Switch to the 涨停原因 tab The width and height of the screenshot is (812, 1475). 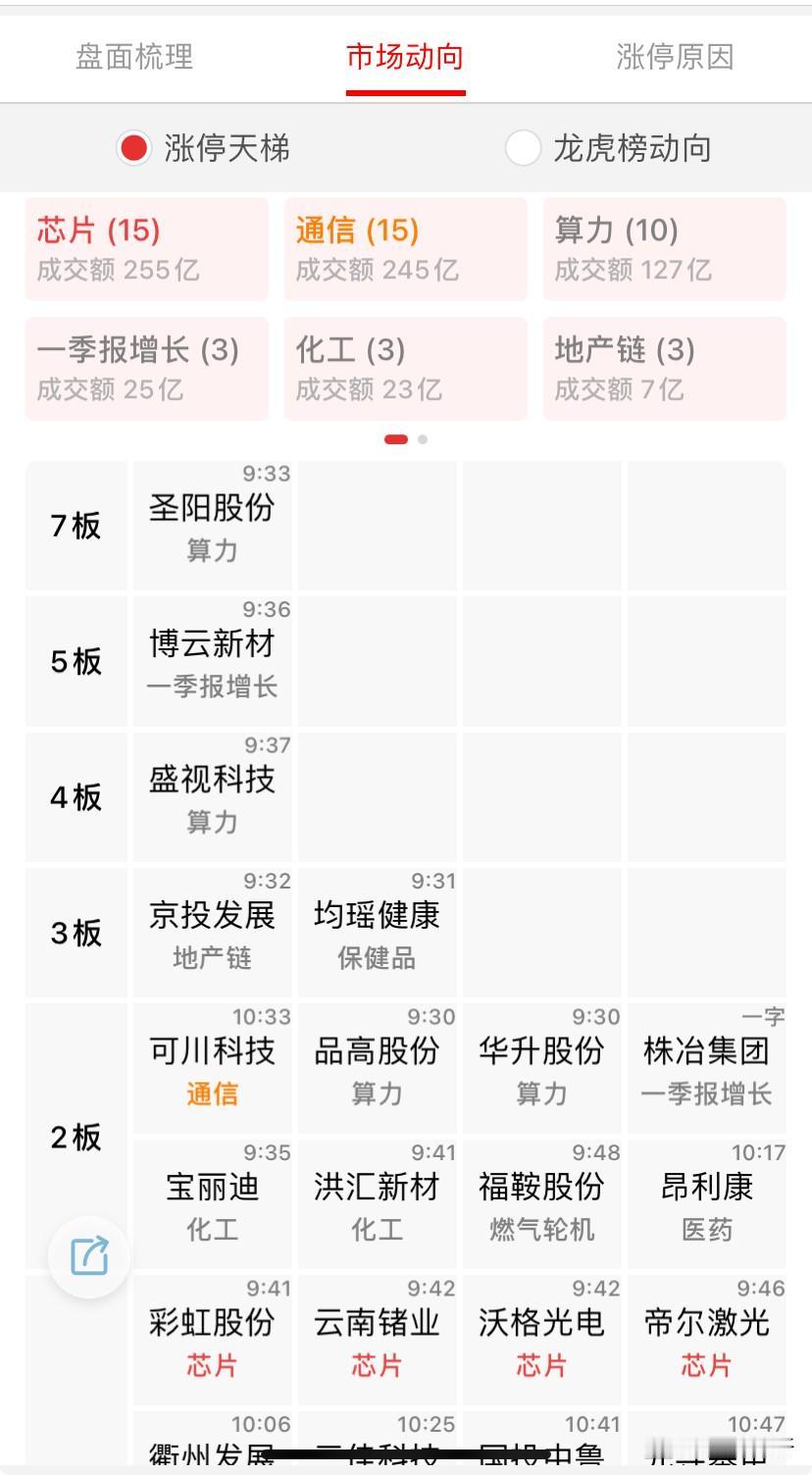(676, 58)
